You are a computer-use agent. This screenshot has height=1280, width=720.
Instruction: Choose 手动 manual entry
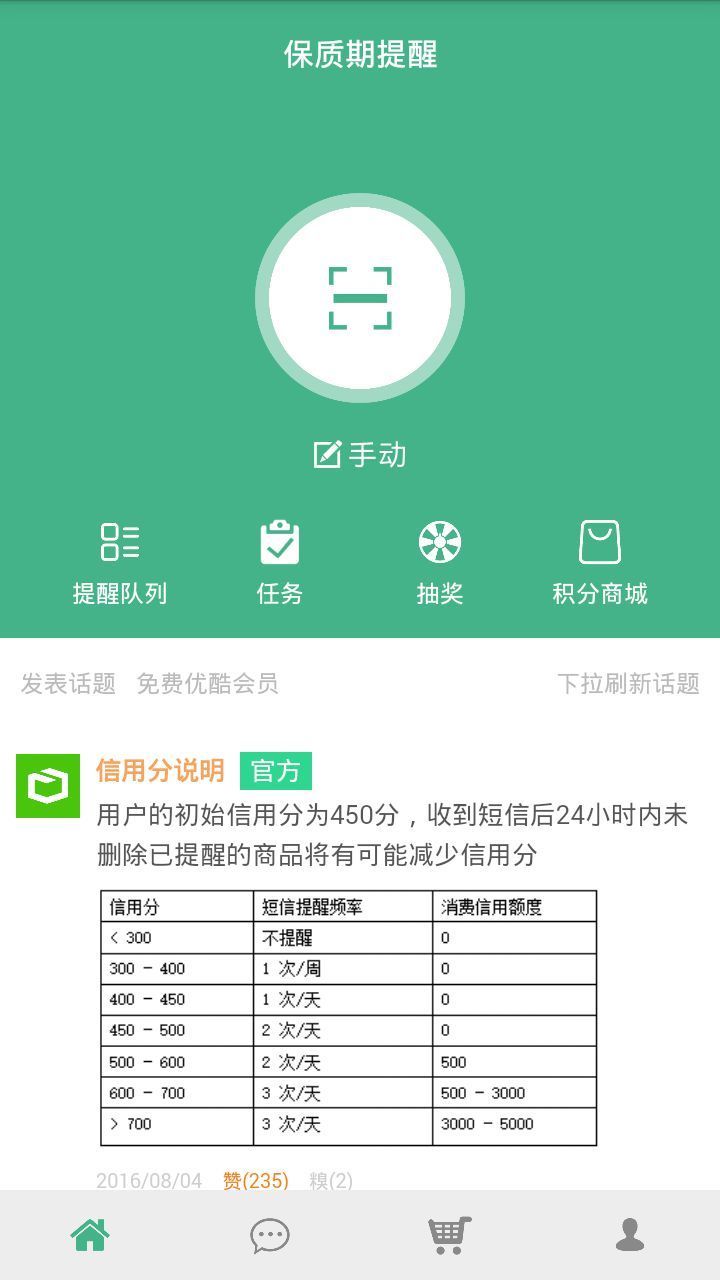pyautogui.click(x=360, y=455)
